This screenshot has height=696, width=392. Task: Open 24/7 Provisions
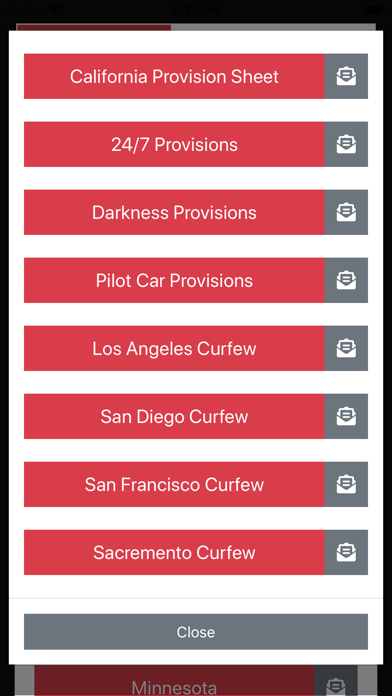tap(174, 144)
